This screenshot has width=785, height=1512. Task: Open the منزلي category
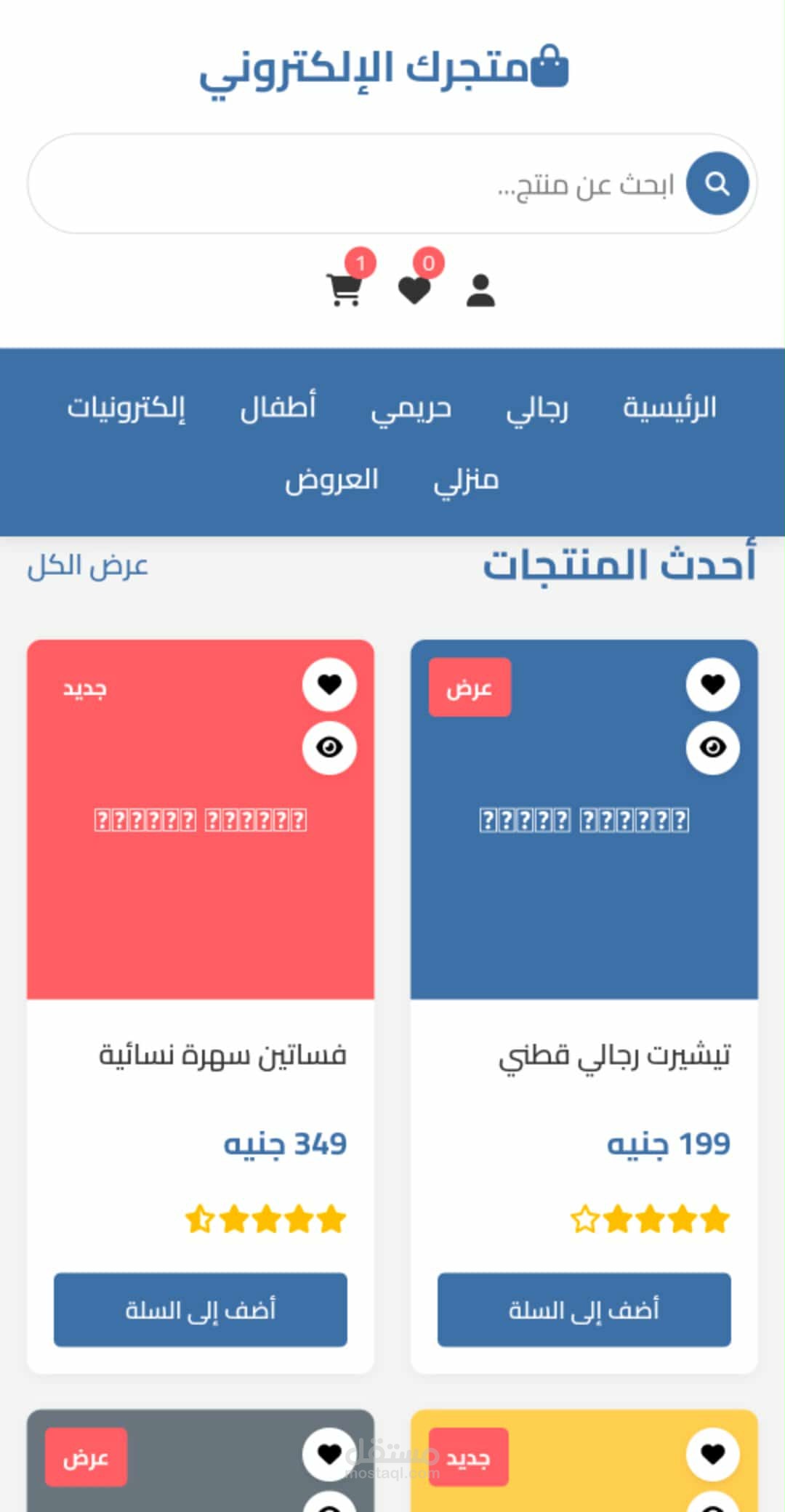click(466, 480)
